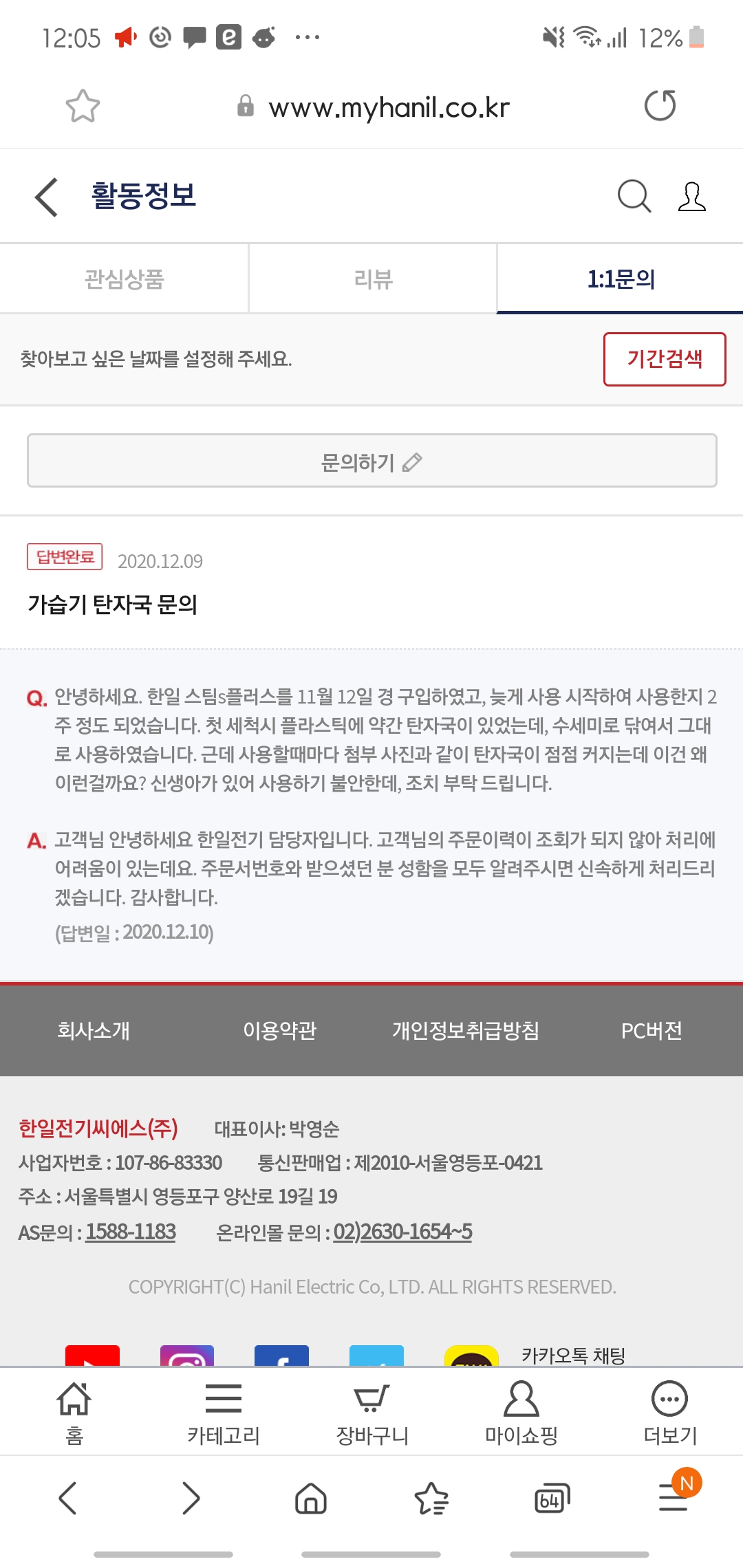Bookmark this page with the star icon
The height and width of the screenshot is (1568, 743).
pos(83,107)
